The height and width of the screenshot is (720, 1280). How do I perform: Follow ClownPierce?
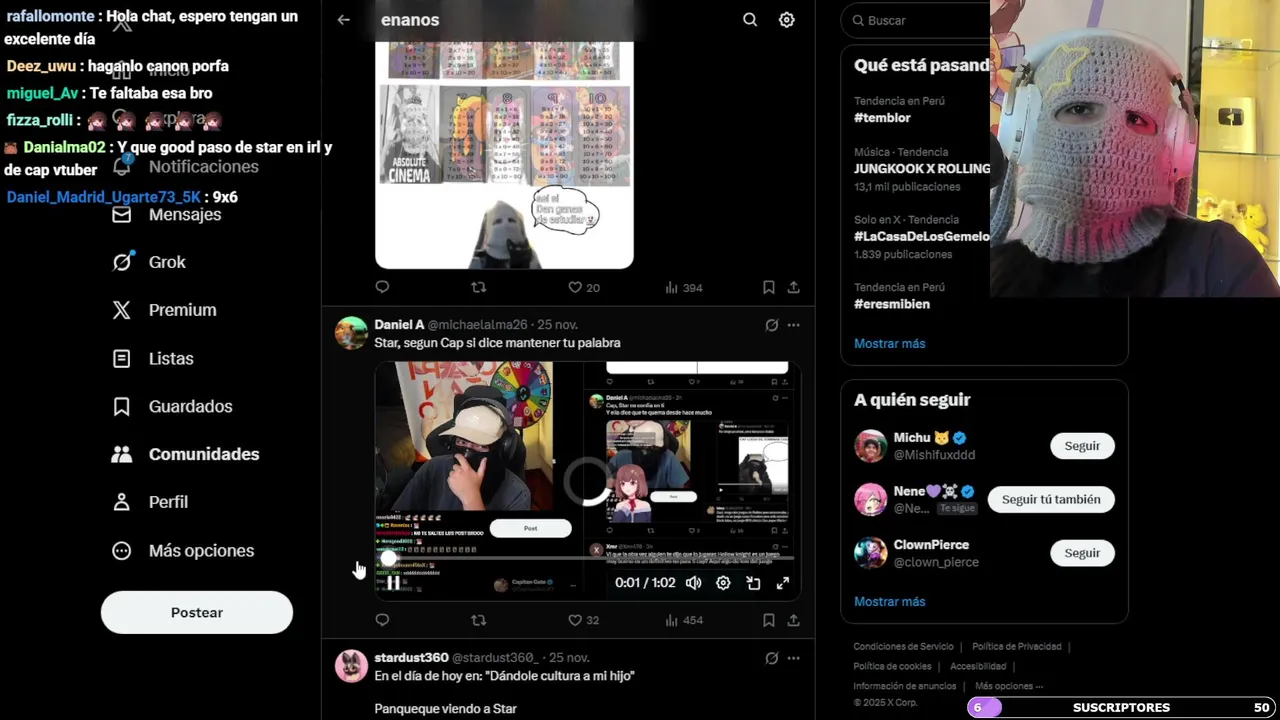coord(1081,553)
